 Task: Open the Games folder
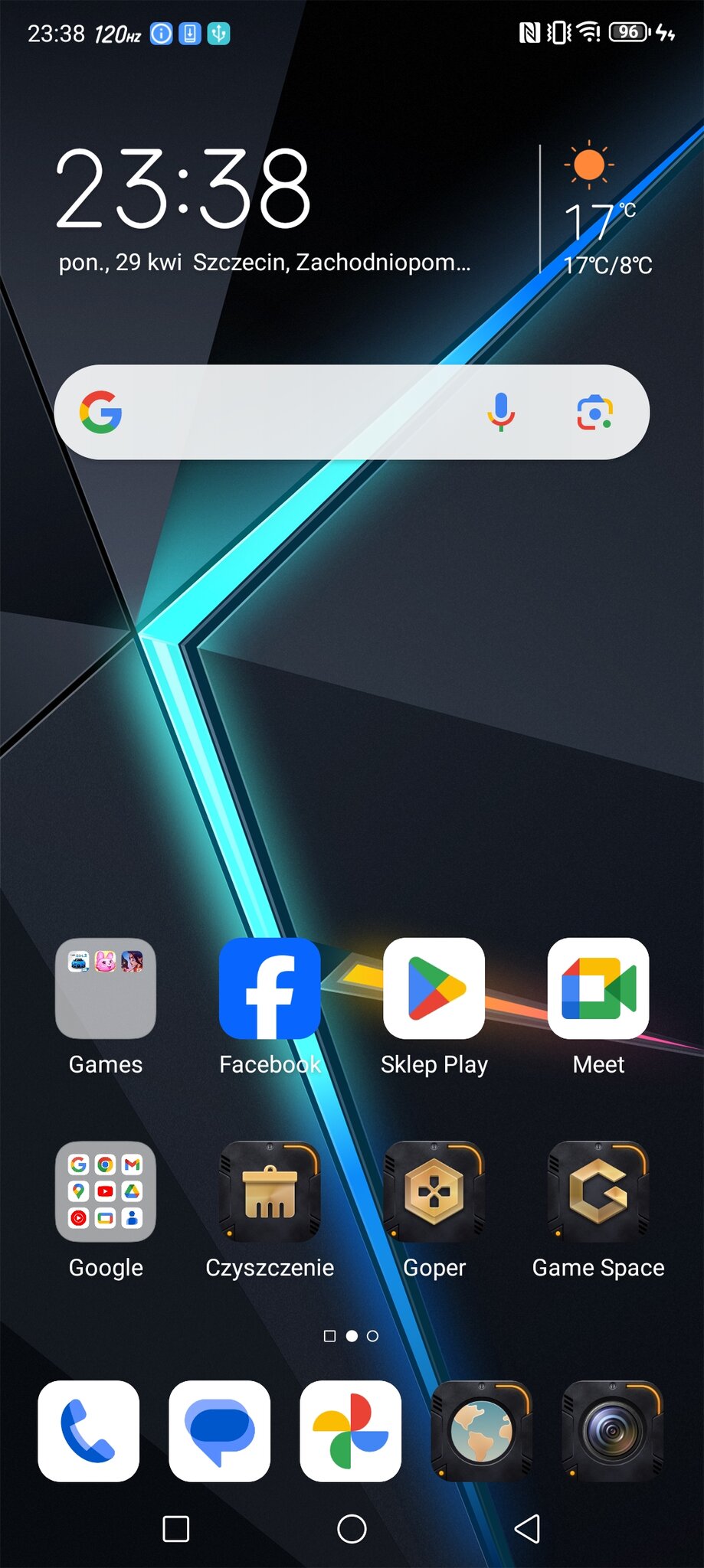tap(106, 988)
